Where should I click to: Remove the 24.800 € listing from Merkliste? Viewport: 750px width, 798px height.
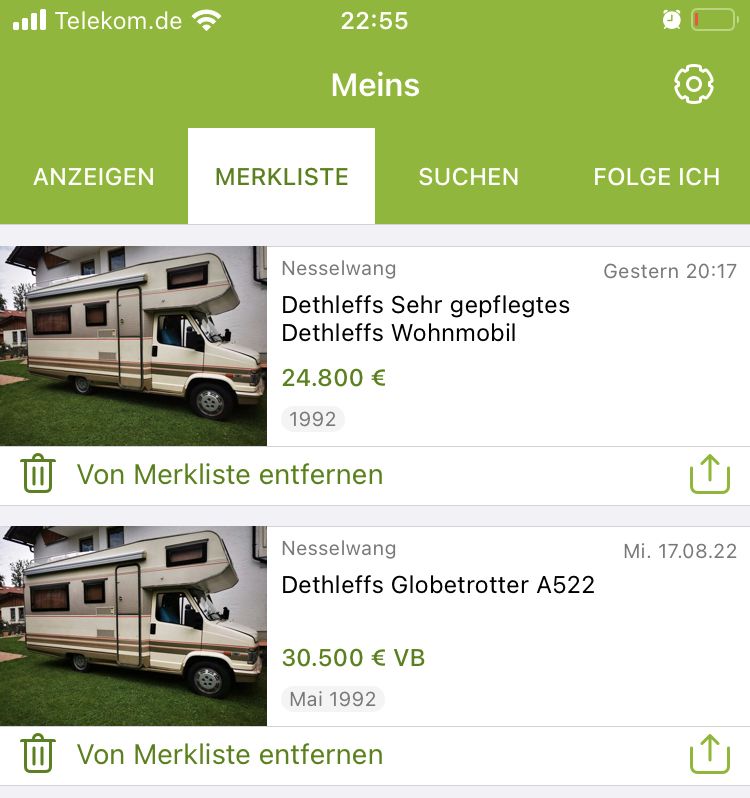pyautogui.click(x=203, y=474)
